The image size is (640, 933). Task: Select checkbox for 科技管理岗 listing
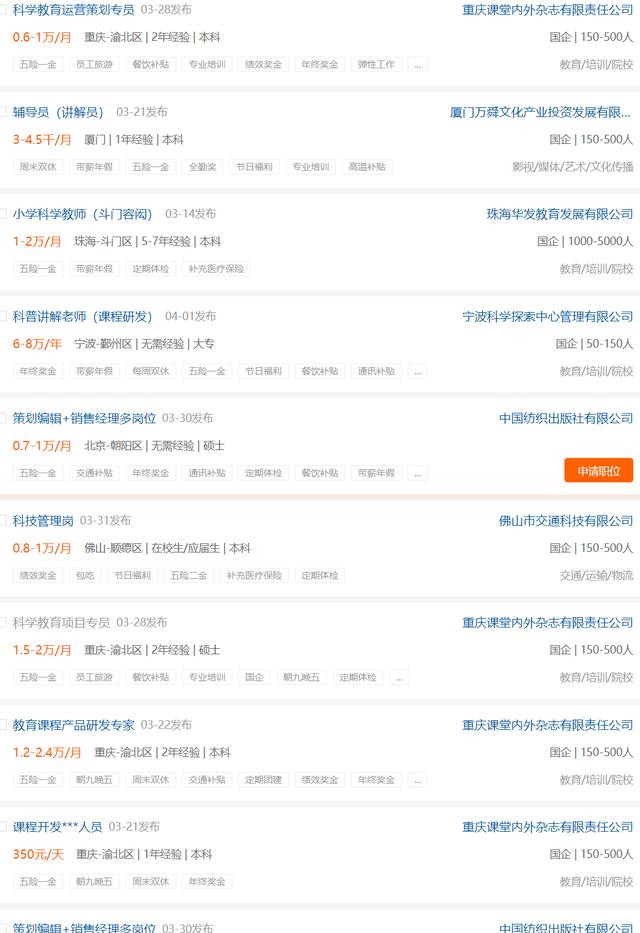point(3,521)
